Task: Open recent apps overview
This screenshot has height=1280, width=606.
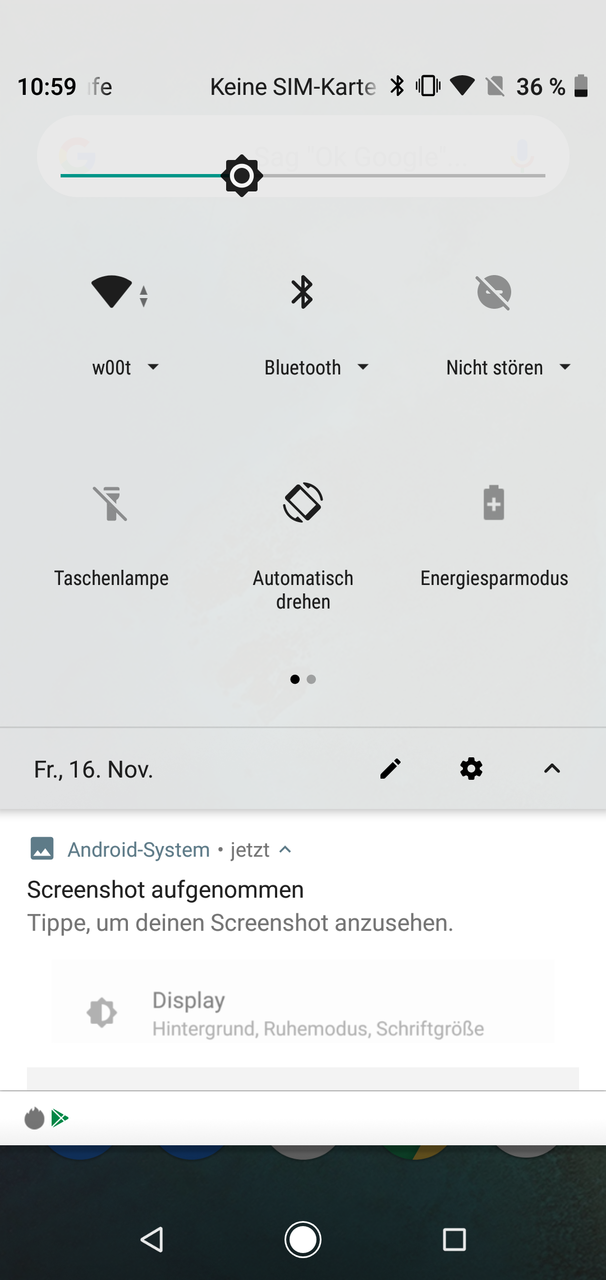Action: 454,1240
